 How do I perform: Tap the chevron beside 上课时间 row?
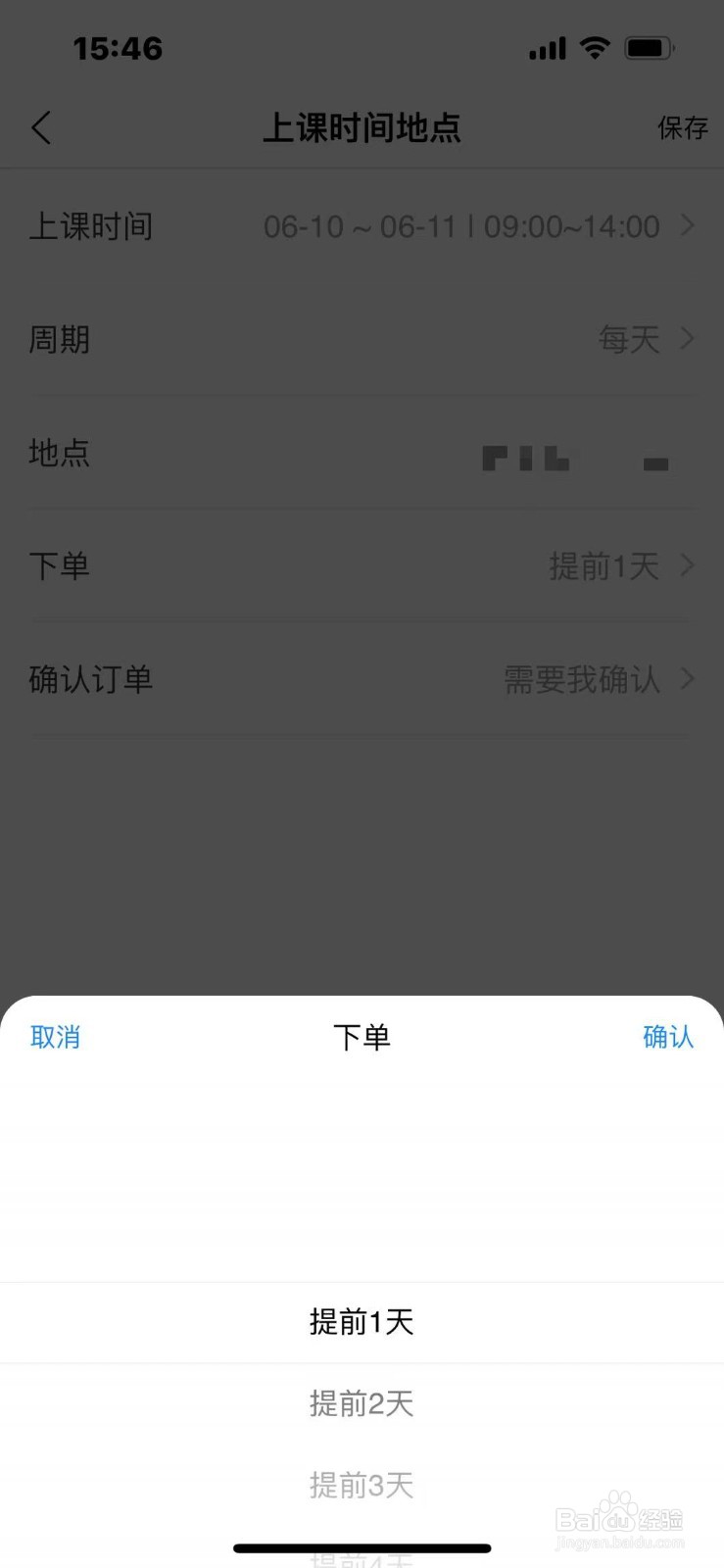687,226
